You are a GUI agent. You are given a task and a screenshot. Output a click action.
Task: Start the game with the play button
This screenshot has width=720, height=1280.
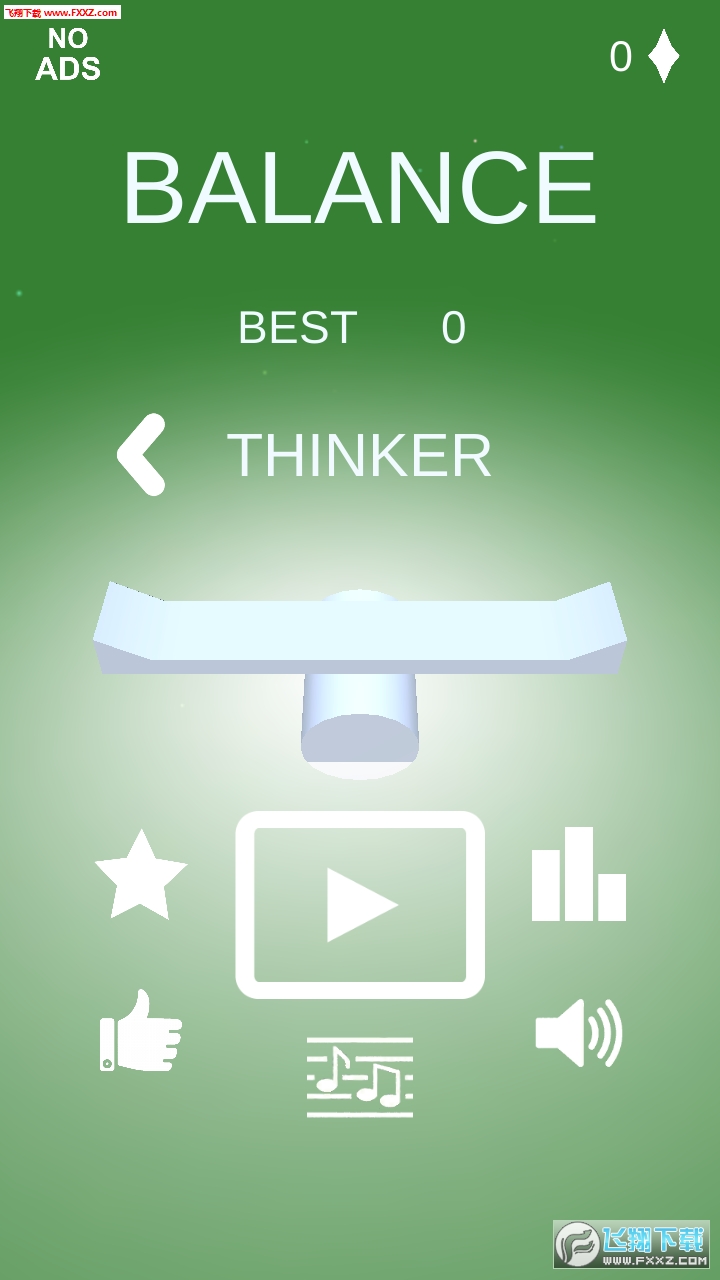(x=360, y=905)
